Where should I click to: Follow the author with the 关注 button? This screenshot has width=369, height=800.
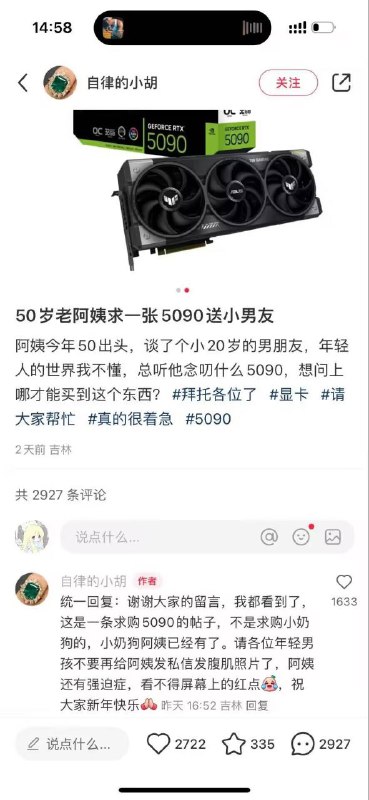(288, 83)
